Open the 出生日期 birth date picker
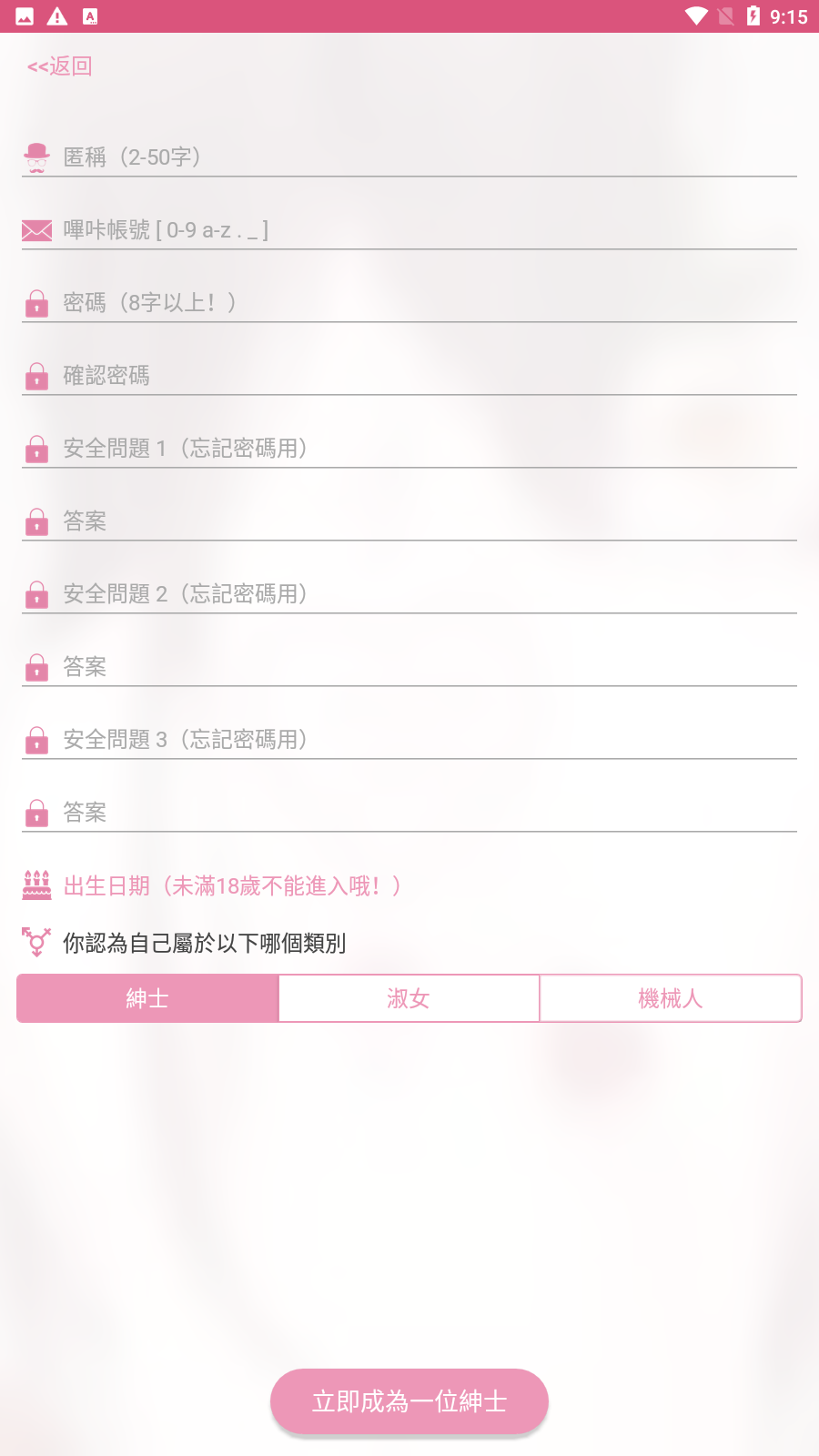Viewport: 819px width, 1456px height. coord(232,885)
